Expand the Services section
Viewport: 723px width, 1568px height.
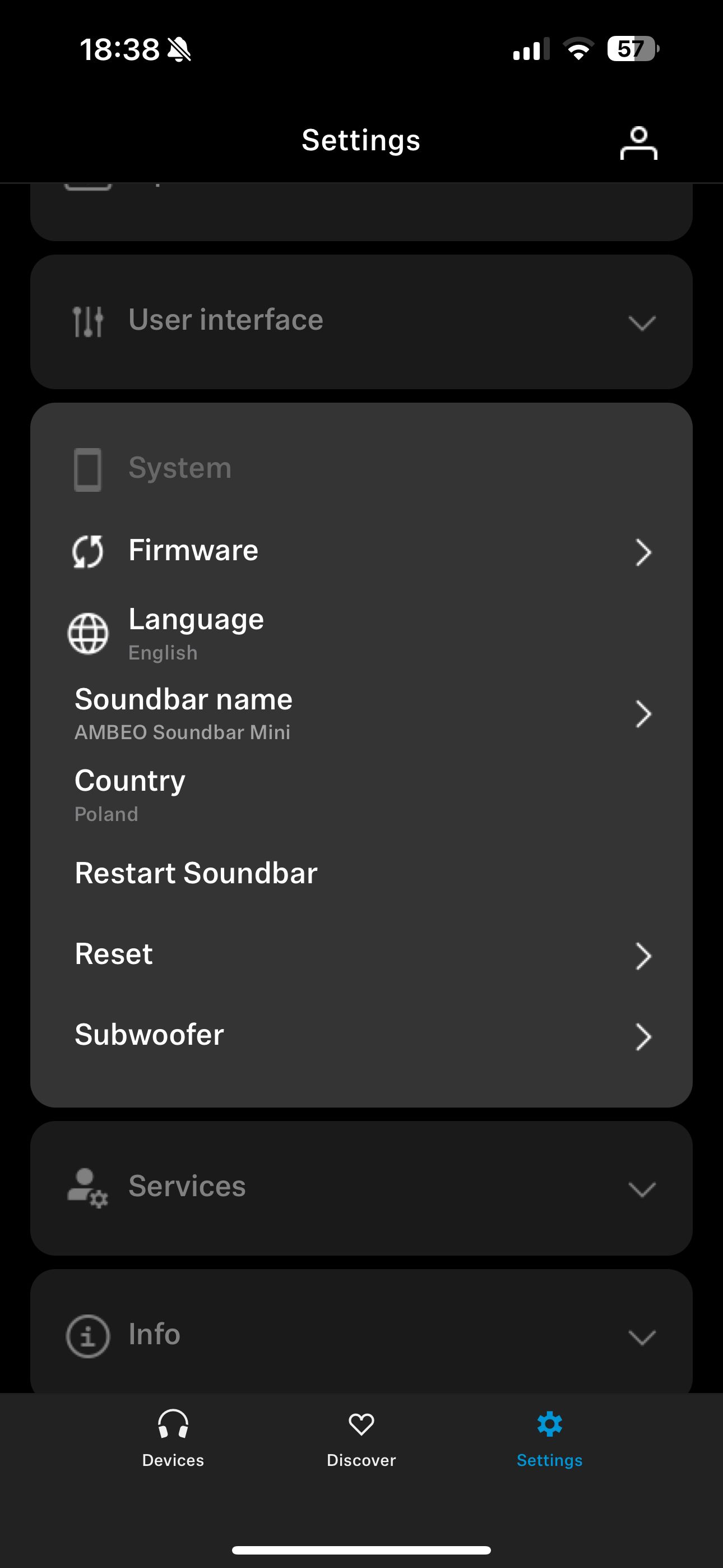(x=361, y=1188)
